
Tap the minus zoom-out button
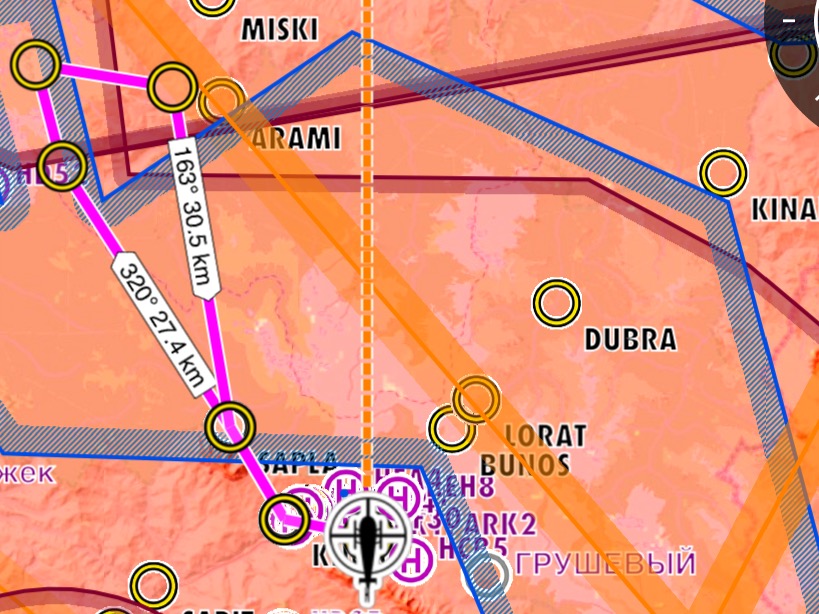point(790,19)
